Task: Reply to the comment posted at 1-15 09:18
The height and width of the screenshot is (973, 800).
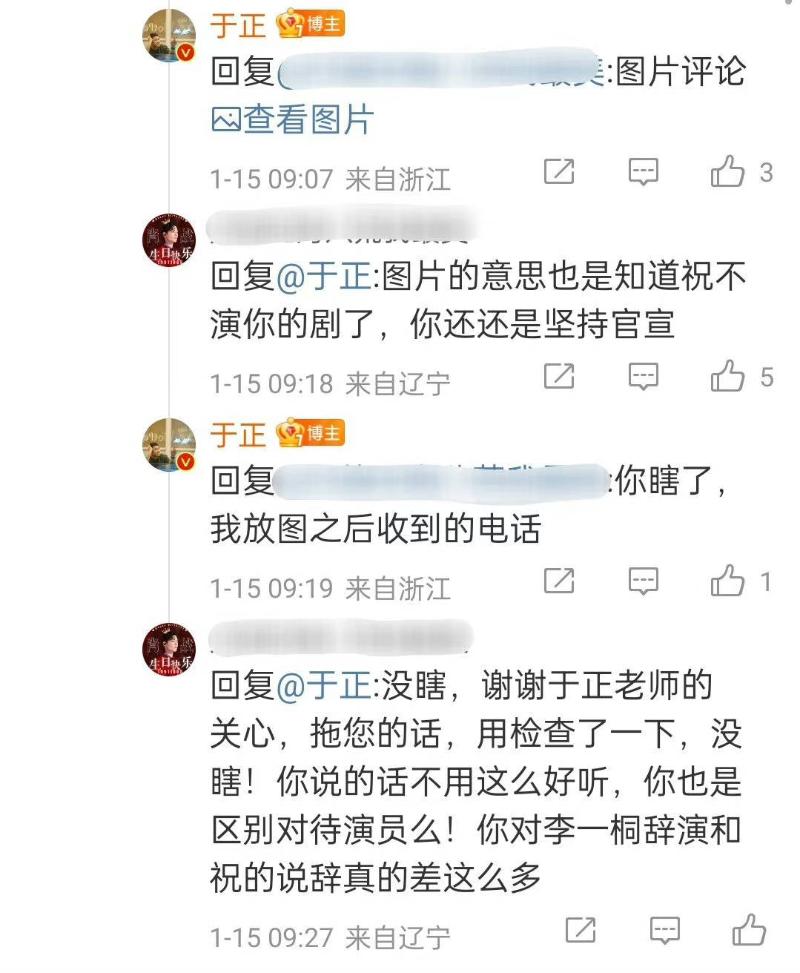Action: click(644, 377)
